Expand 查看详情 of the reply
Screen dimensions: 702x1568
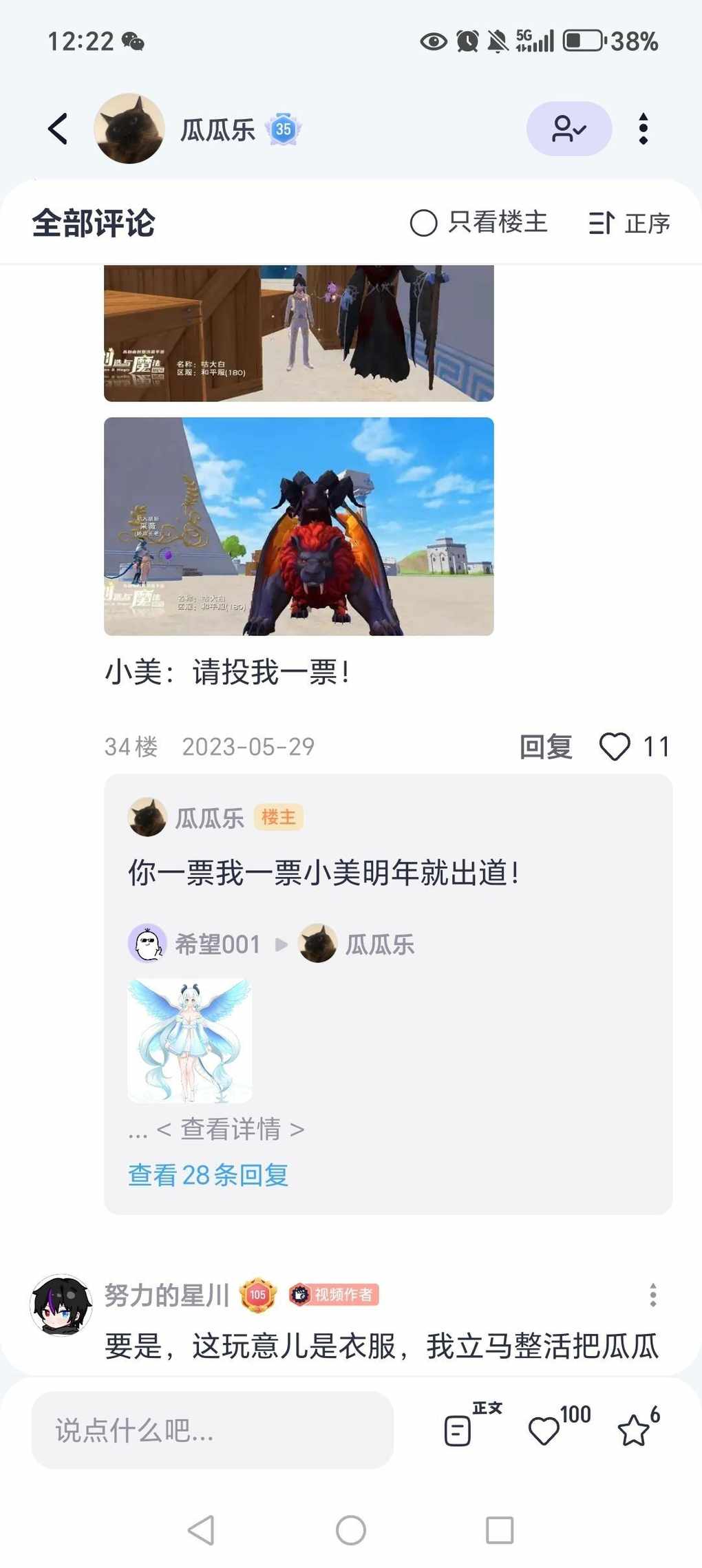tap(230, 1130)
